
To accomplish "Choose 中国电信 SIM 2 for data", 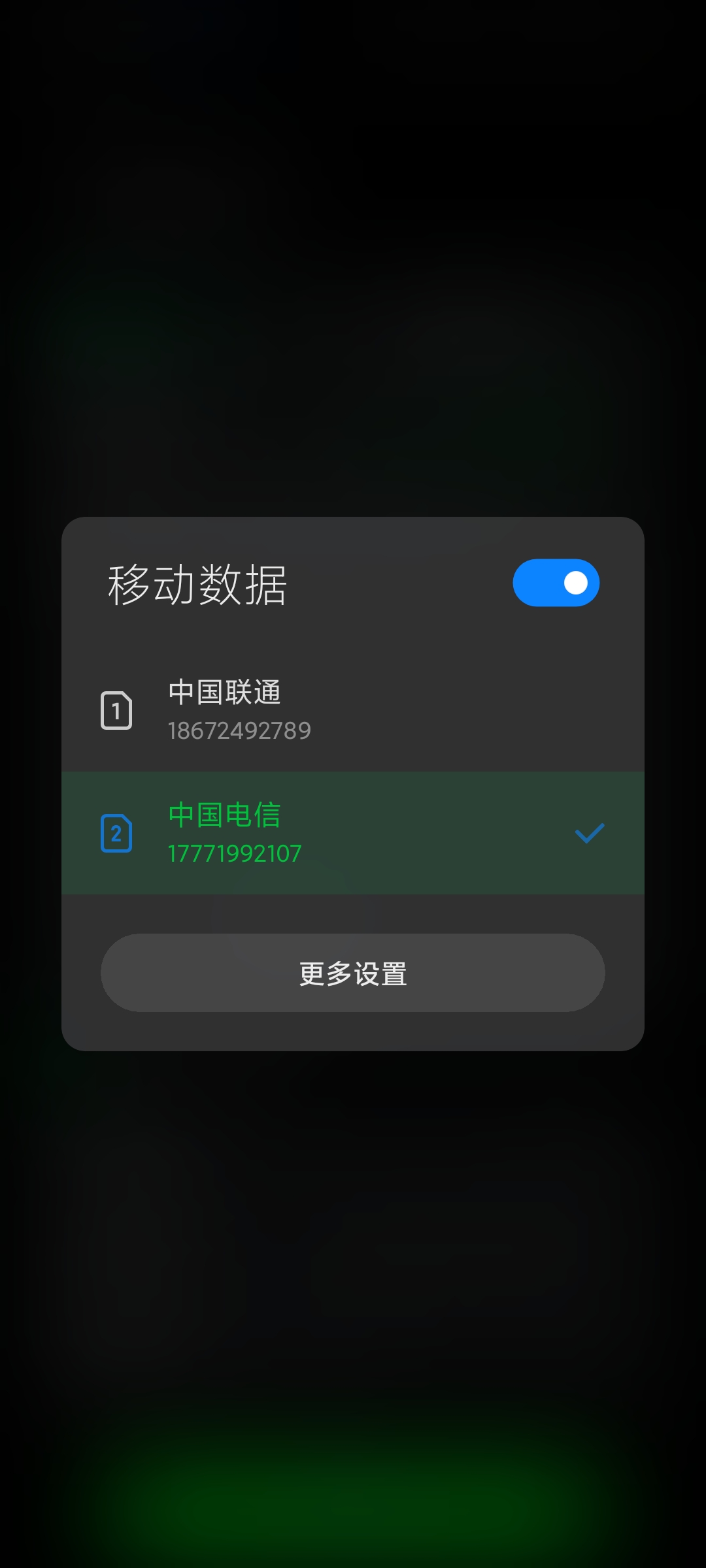I will coord(353,833).
